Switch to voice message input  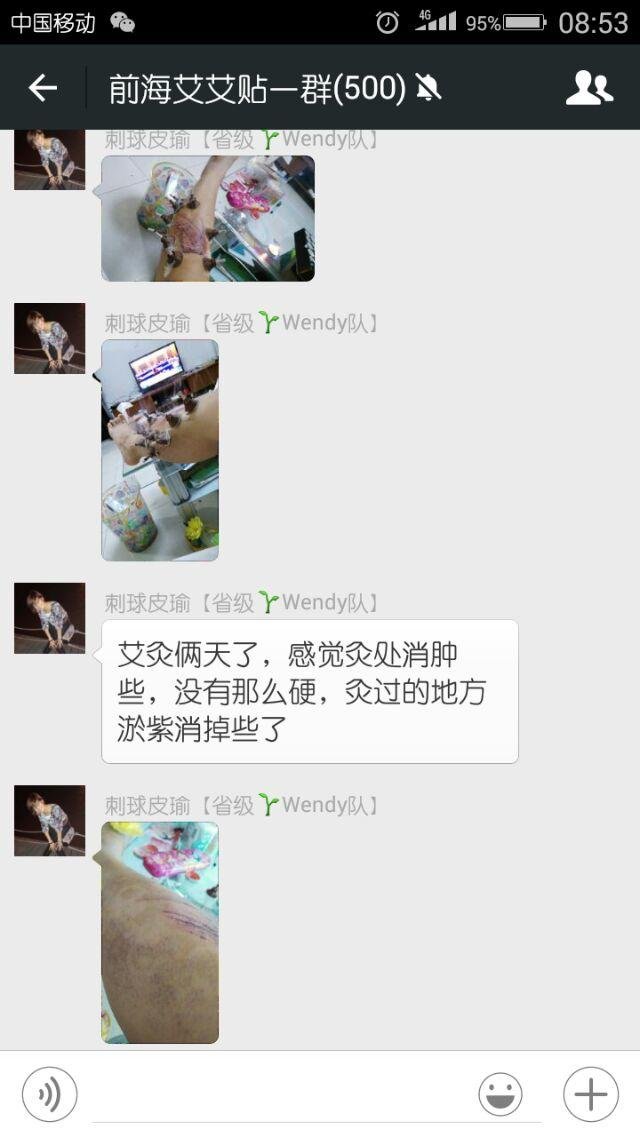[x=49, y=1094]
